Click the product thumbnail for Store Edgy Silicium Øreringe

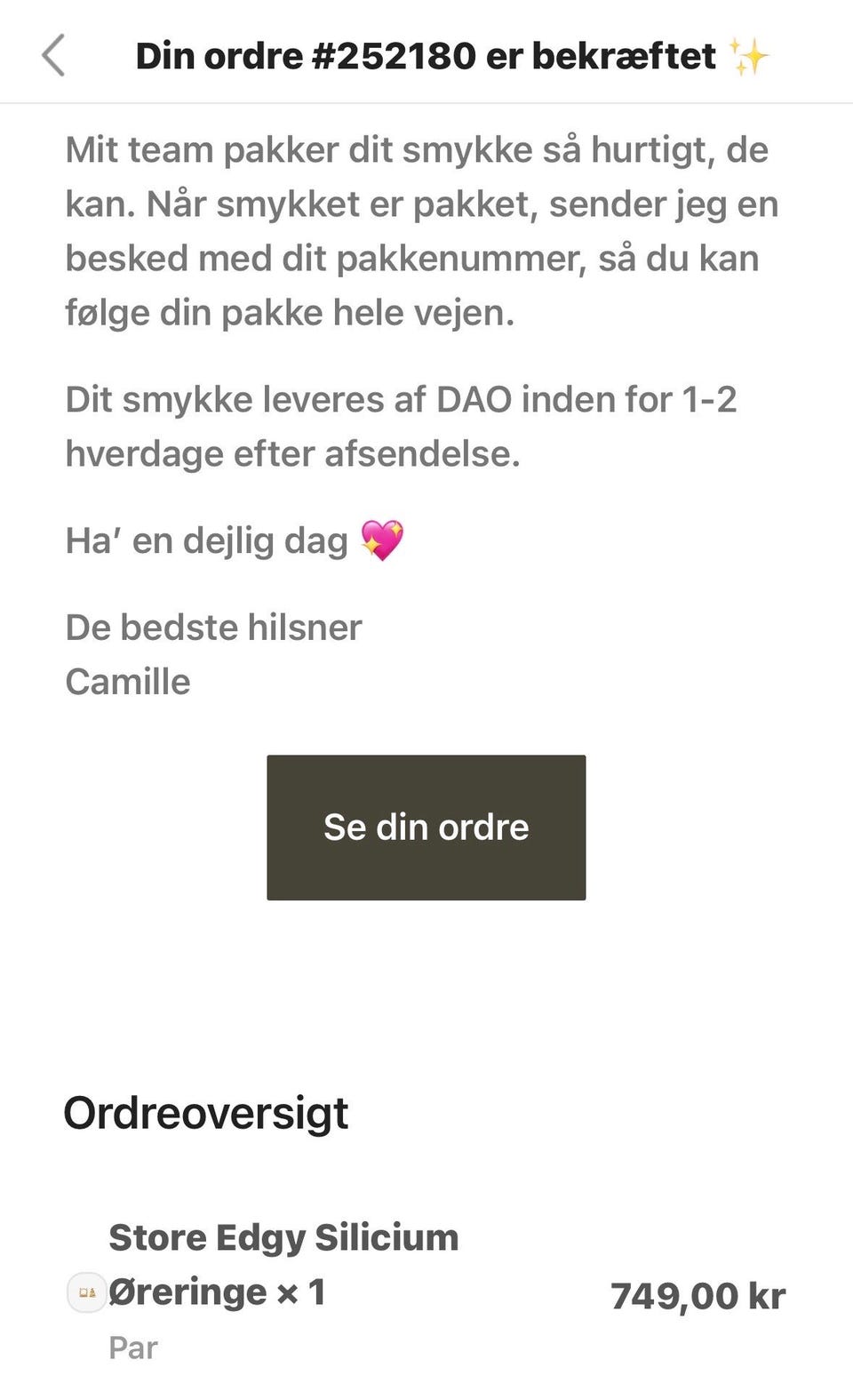click(x=88, y=1292)
